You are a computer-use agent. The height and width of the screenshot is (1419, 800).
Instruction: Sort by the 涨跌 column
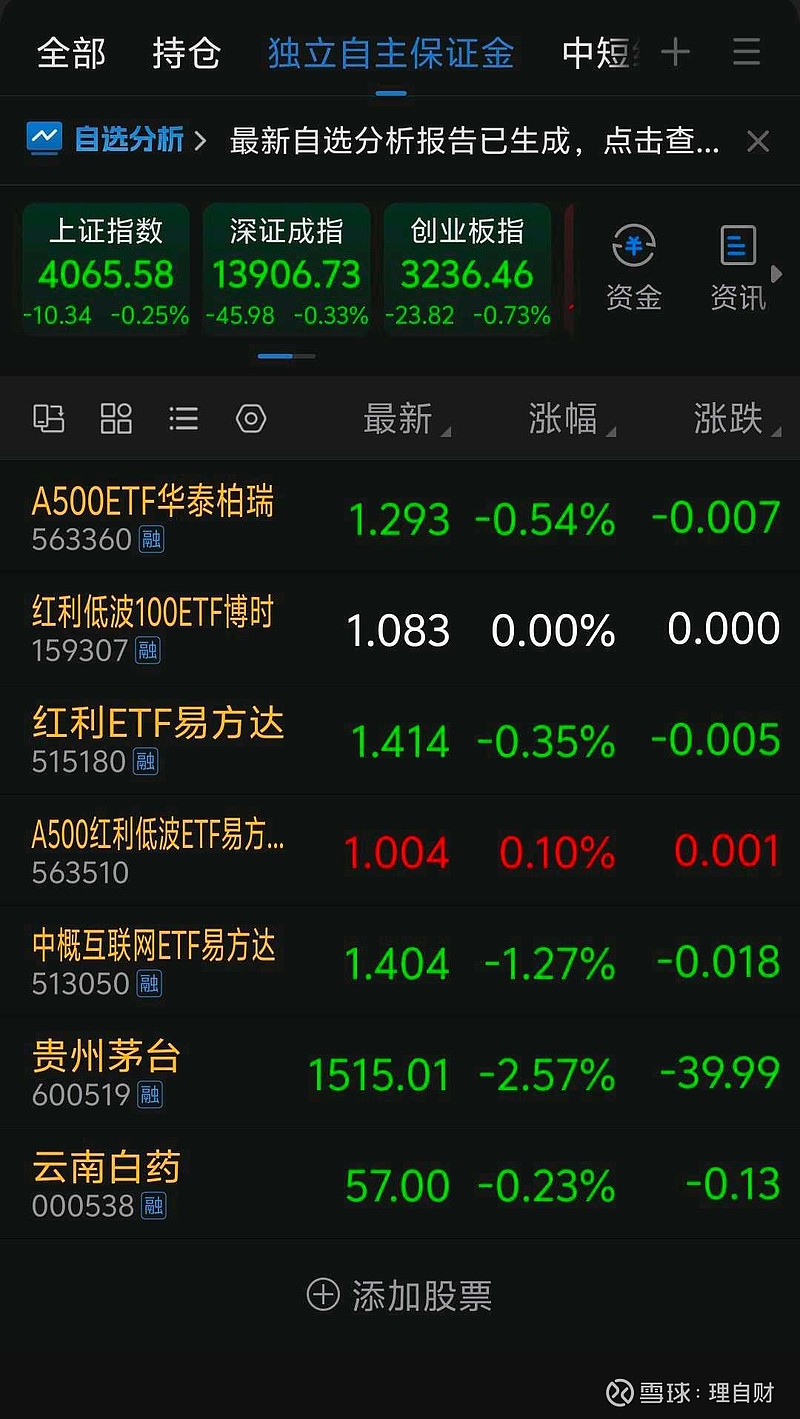[x=731, y=418]
